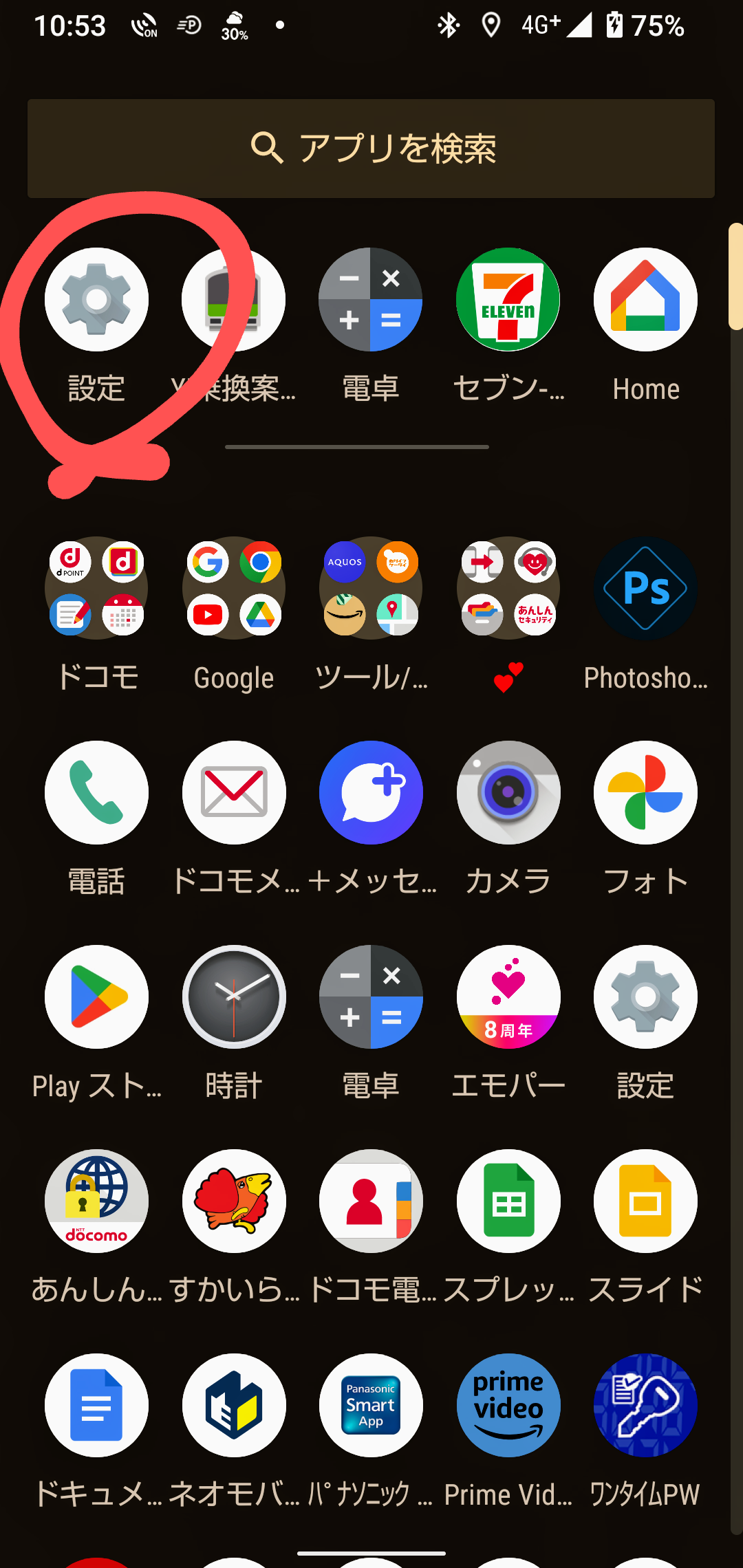The height and width of the screenshot is (1568, 743).
Task: Open the Play ストア
Action: tap(96, 997)
